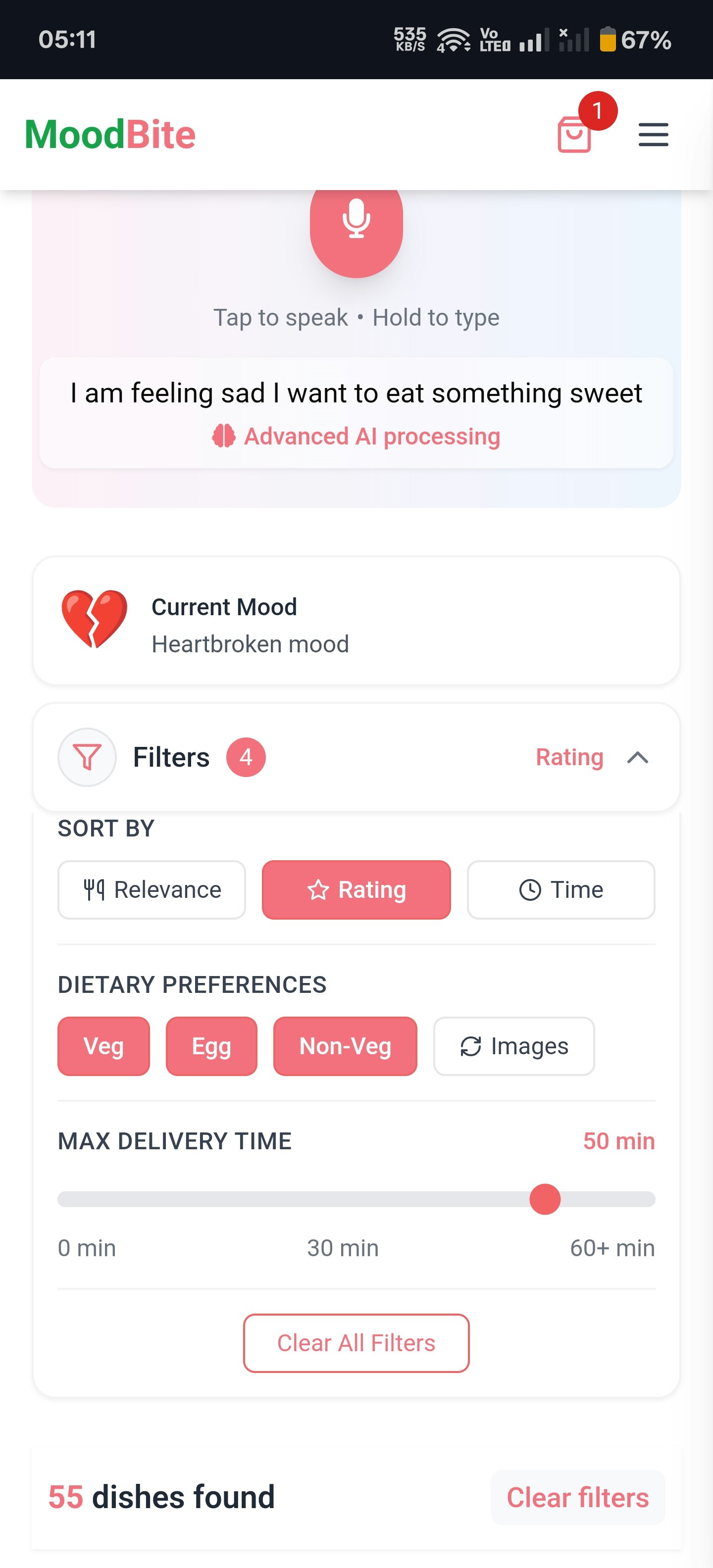Toggle the Egg dietary filter
713x1568 pixels.
211,1046
